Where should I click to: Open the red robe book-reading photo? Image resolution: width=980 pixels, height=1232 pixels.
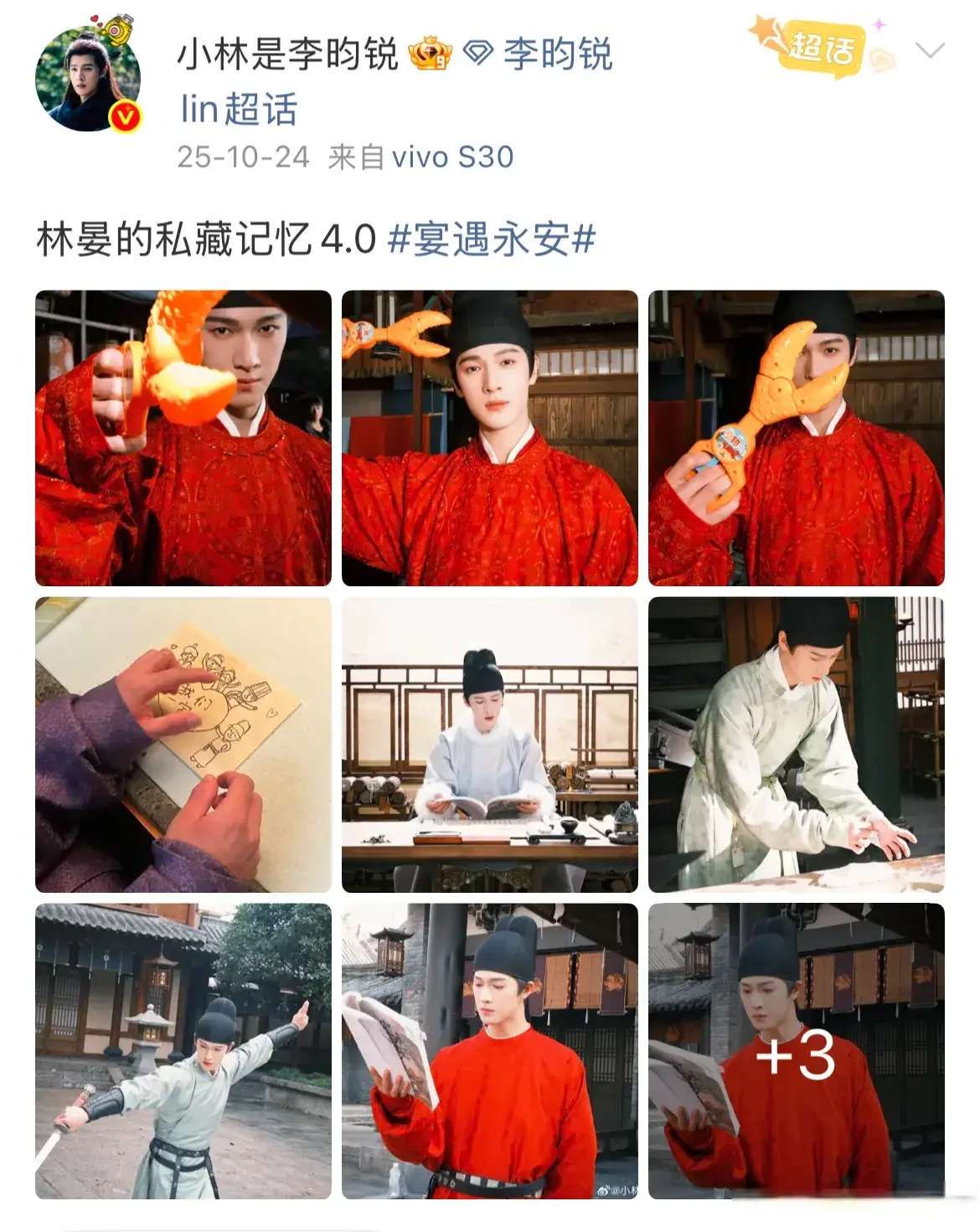click(489, 1051)
